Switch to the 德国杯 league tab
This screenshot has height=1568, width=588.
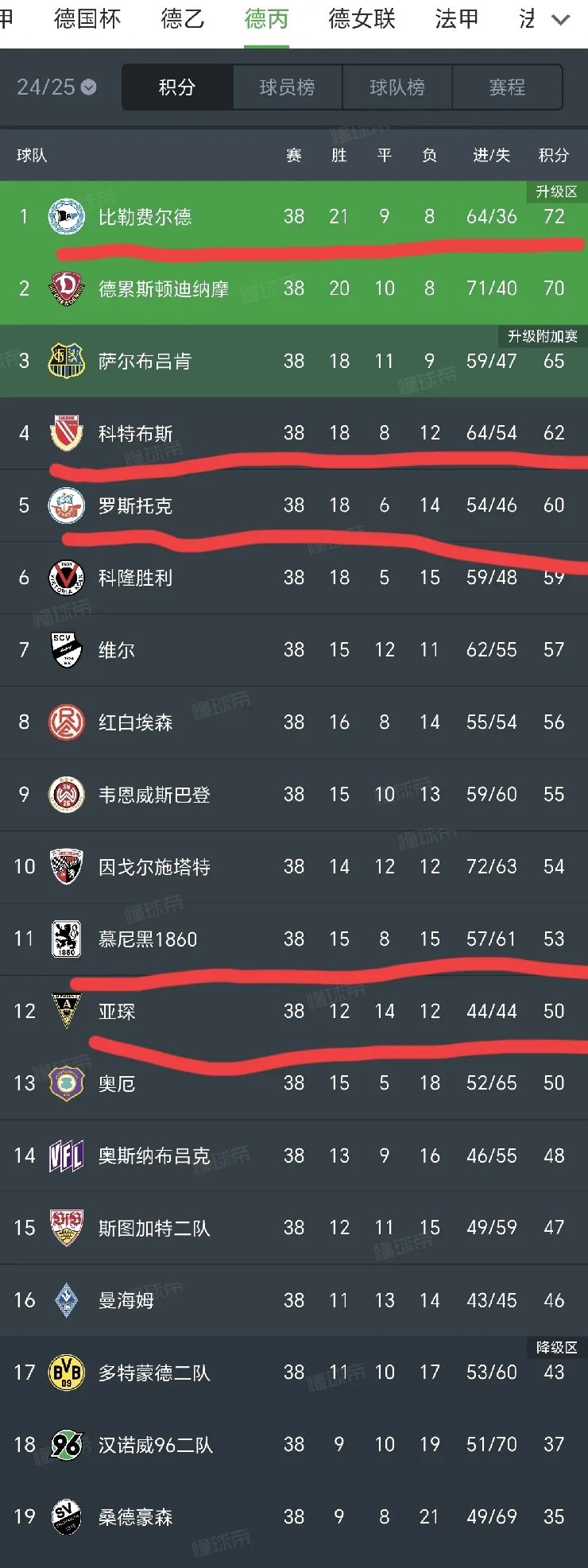click(x=87, y=19)
